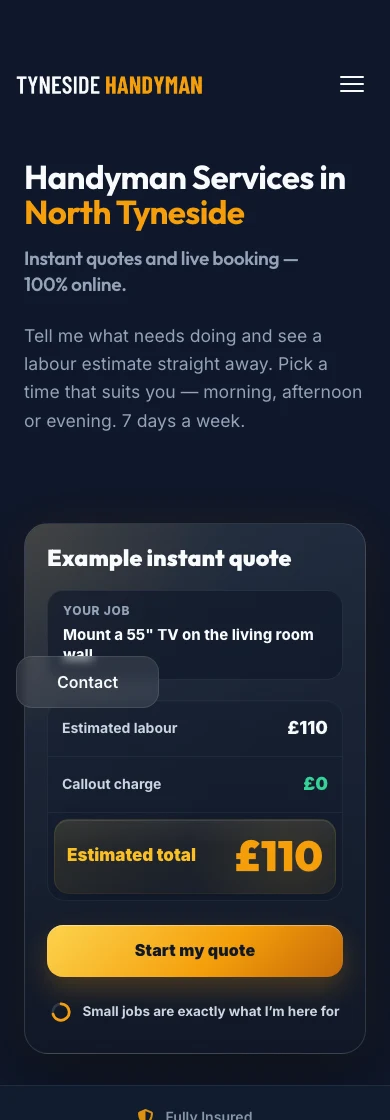The height and width of the screenshot is (1120, 390).
Task: Open the hamburger navigation menu
Action: 351,84
